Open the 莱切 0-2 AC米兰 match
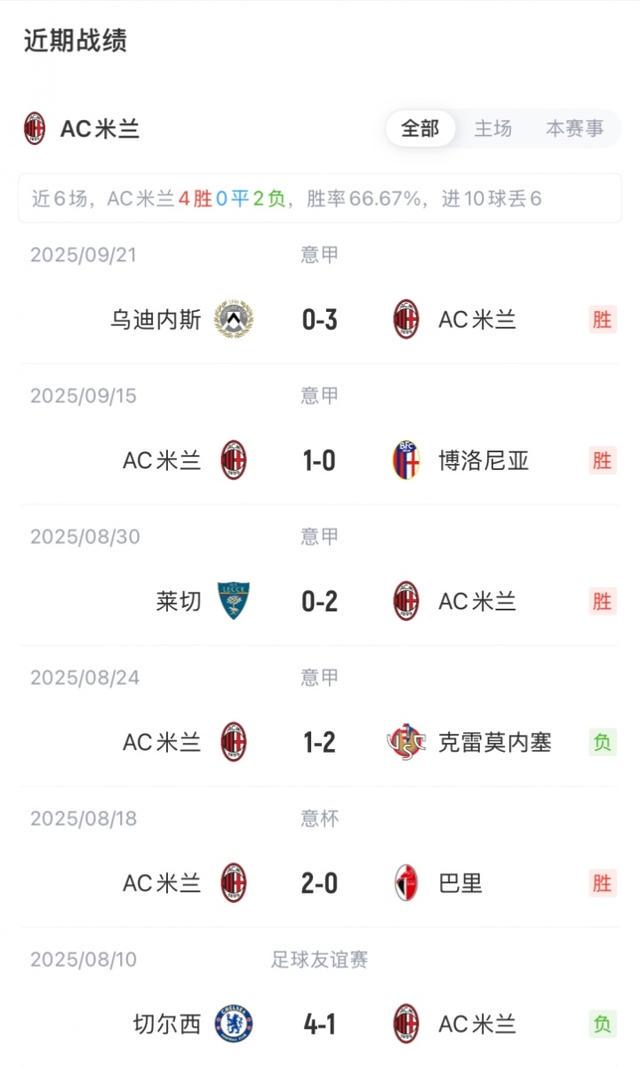This screenshot has height=1068, width=640. tap(320, 602)
